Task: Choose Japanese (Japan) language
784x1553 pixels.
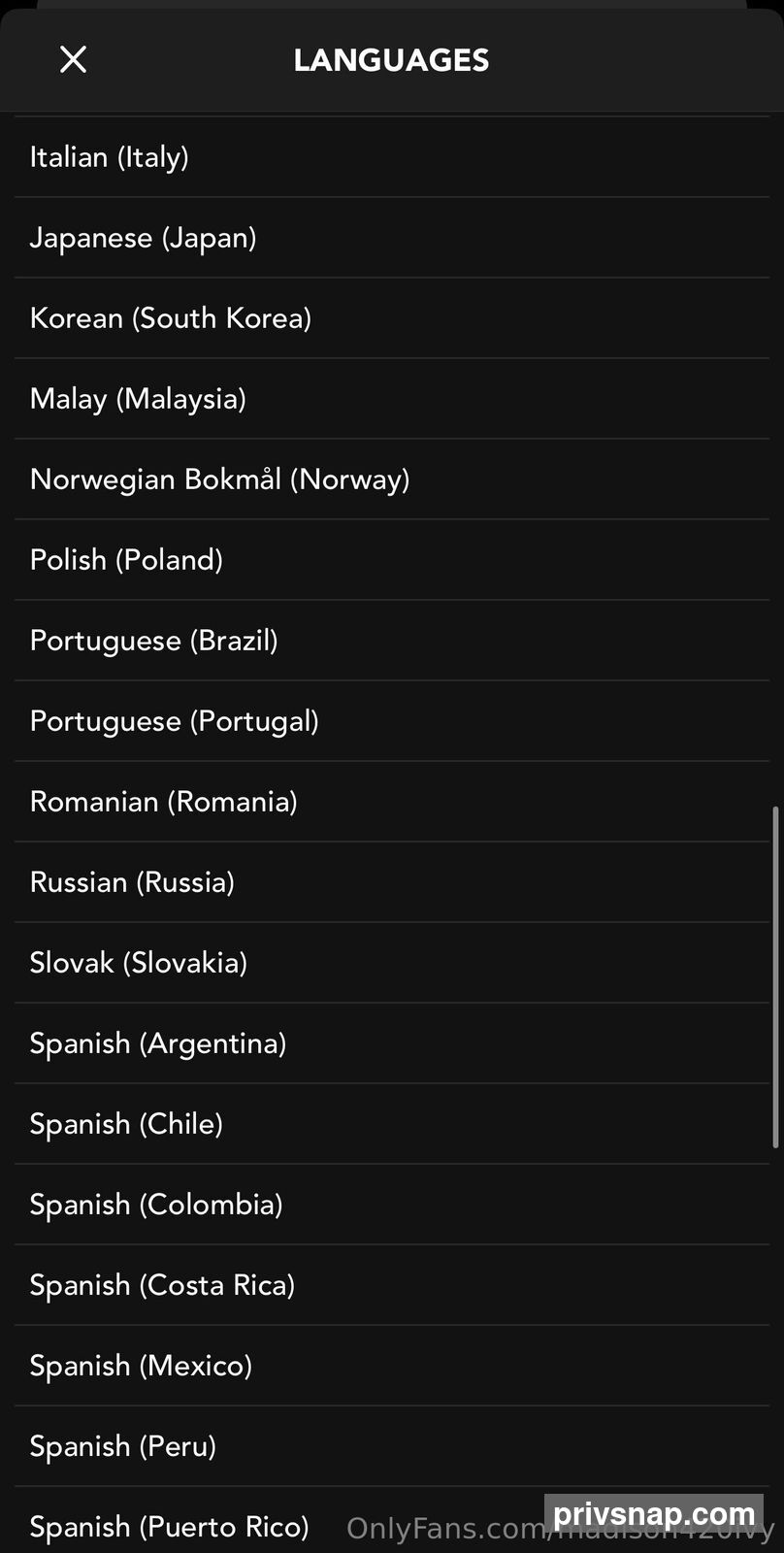Action: point(392,238)
